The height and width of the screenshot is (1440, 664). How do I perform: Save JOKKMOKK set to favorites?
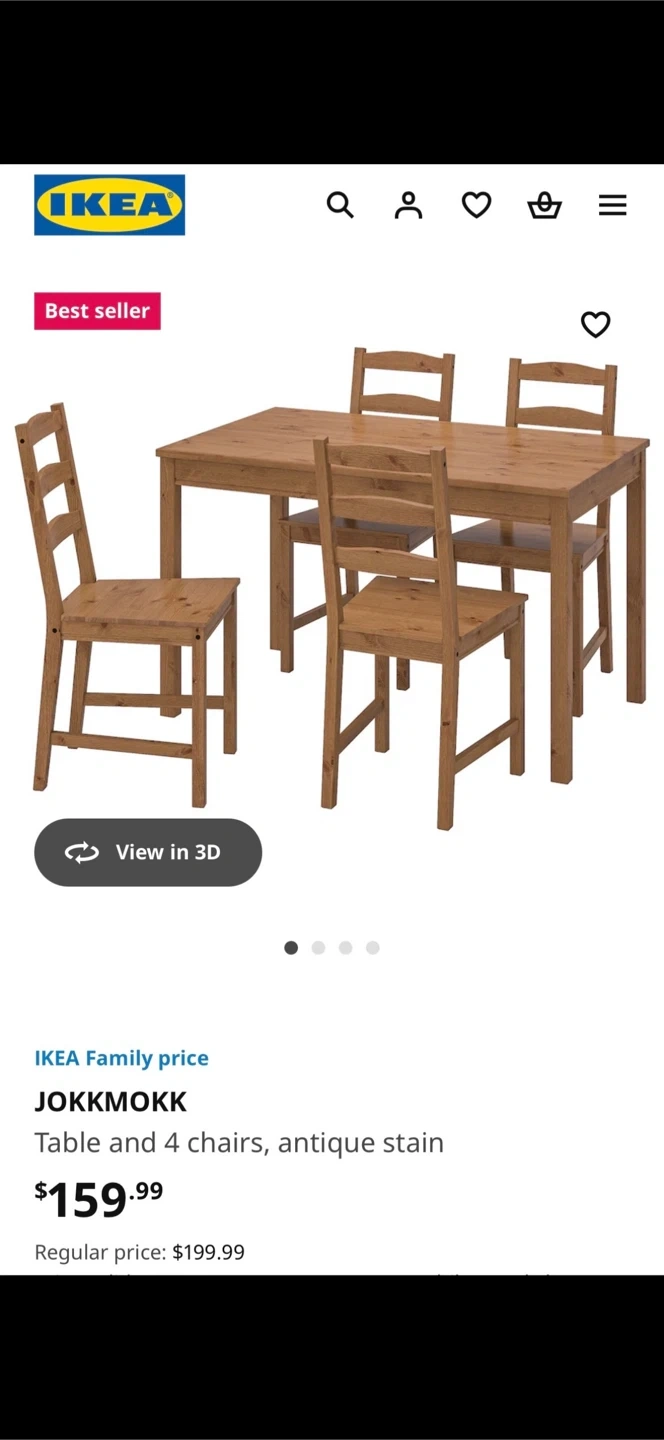coord(595,324)
